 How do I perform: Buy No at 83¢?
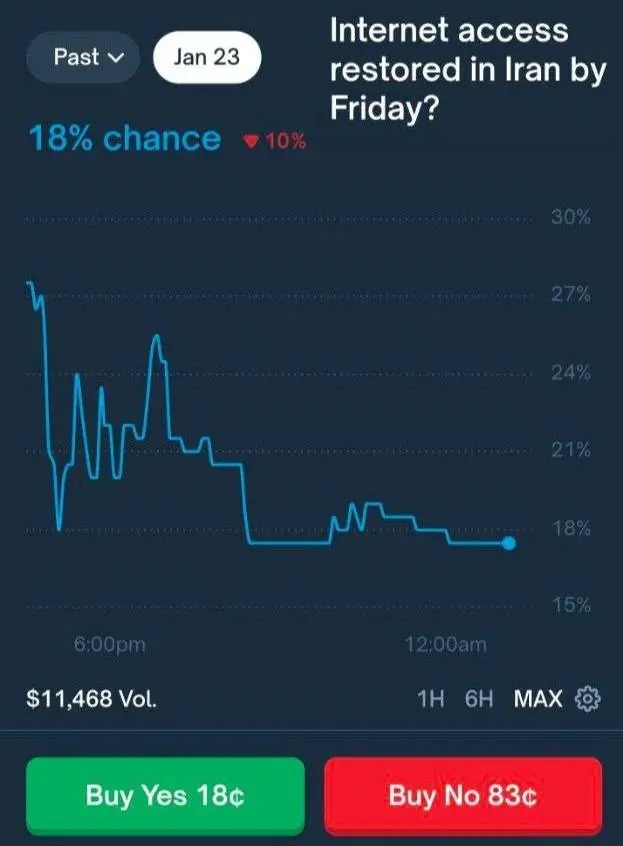click(463, 796)
